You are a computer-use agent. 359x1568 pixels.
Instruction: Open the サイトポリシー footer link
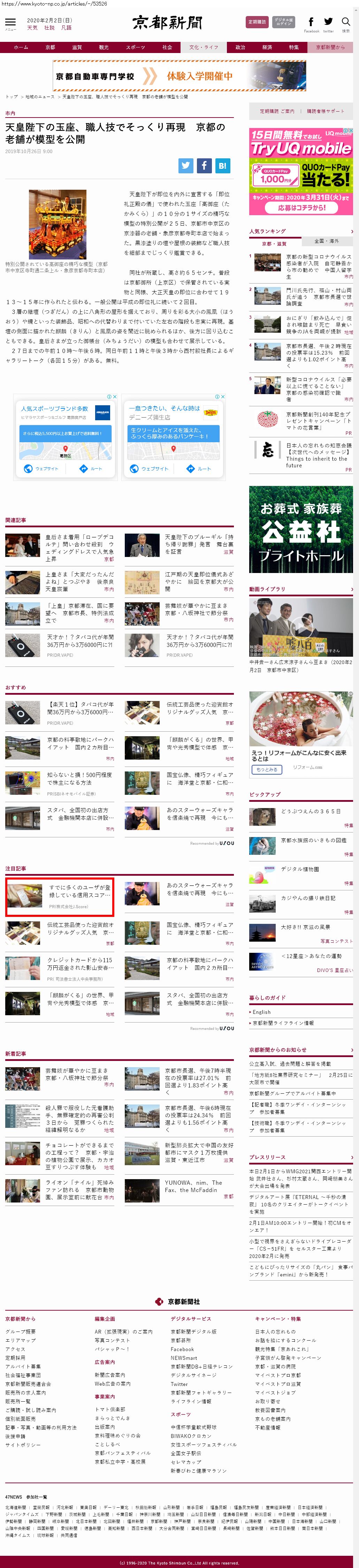click(x=23, y=1445)
